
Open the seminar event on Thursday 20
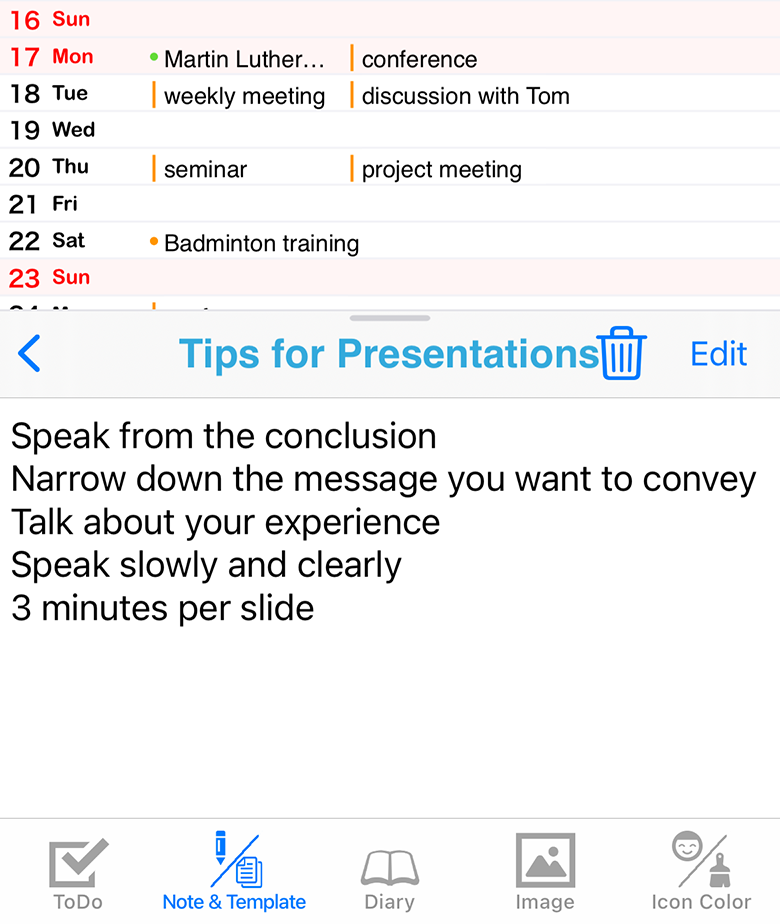point(205,170)
